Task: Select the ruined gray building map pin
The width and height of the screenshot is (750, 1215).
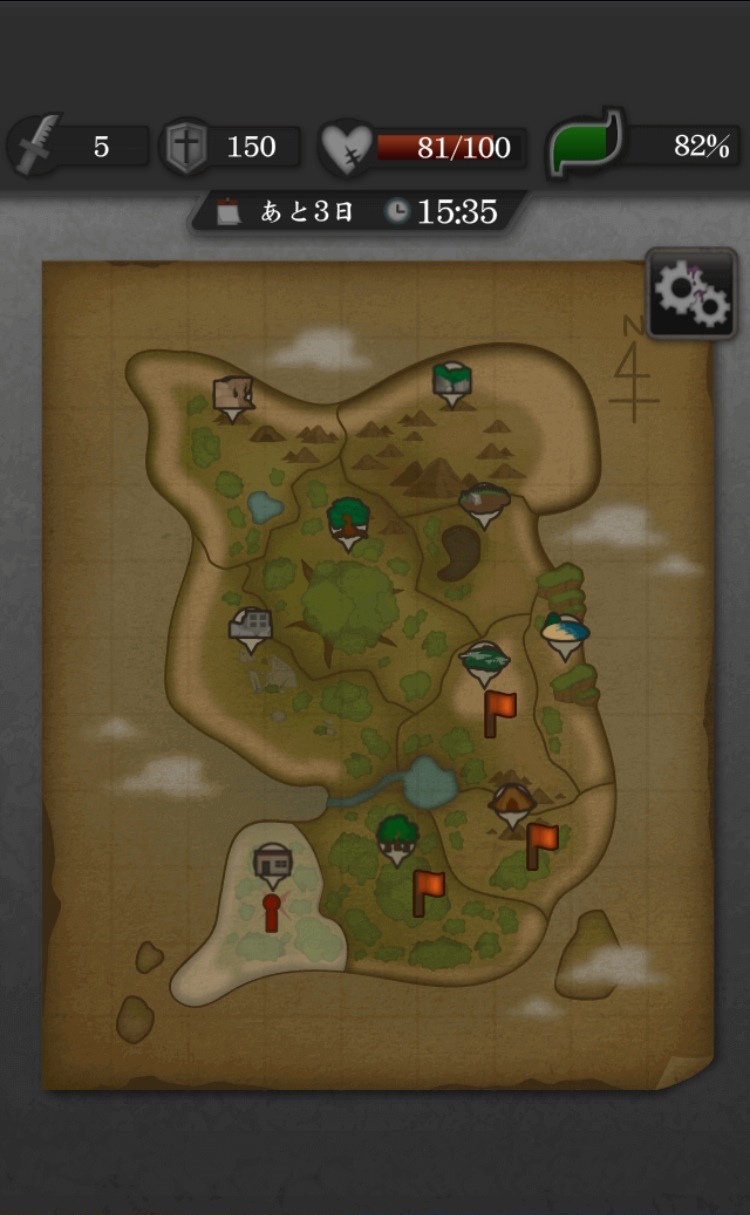Action: 250,627
